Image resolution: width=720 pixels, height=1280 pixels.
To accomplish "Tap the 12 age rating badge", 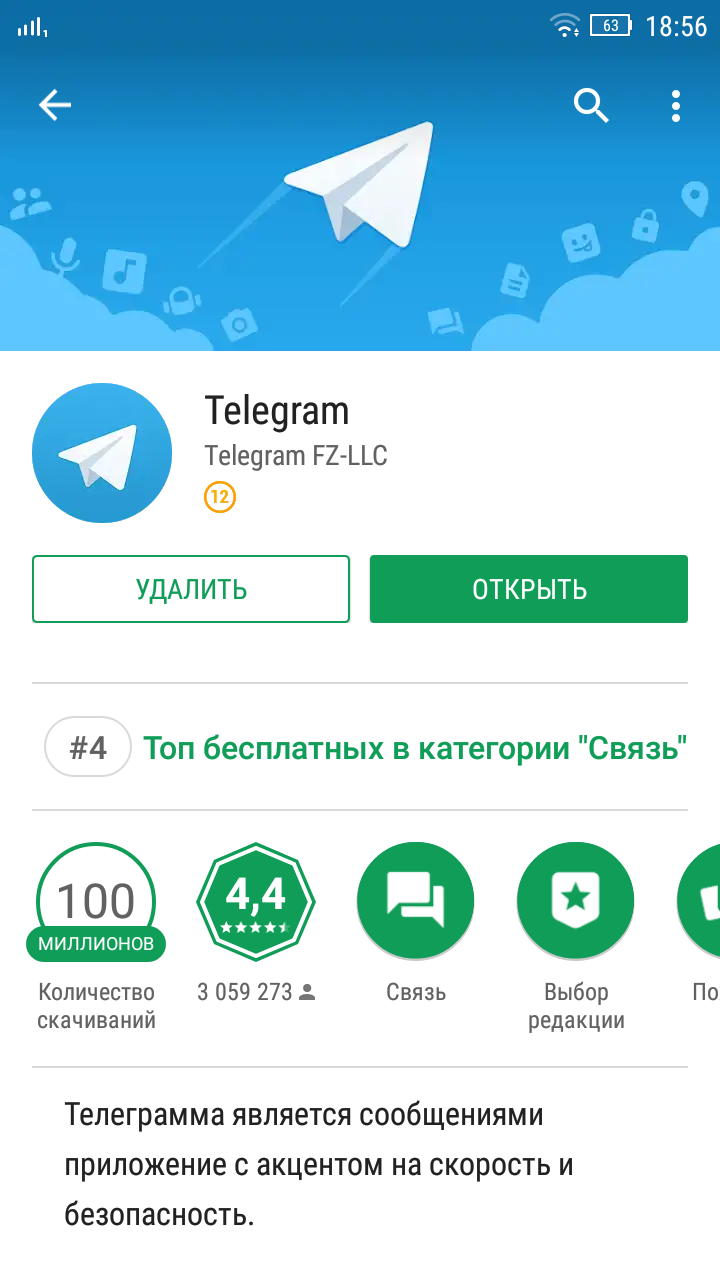I will point(220,497).
